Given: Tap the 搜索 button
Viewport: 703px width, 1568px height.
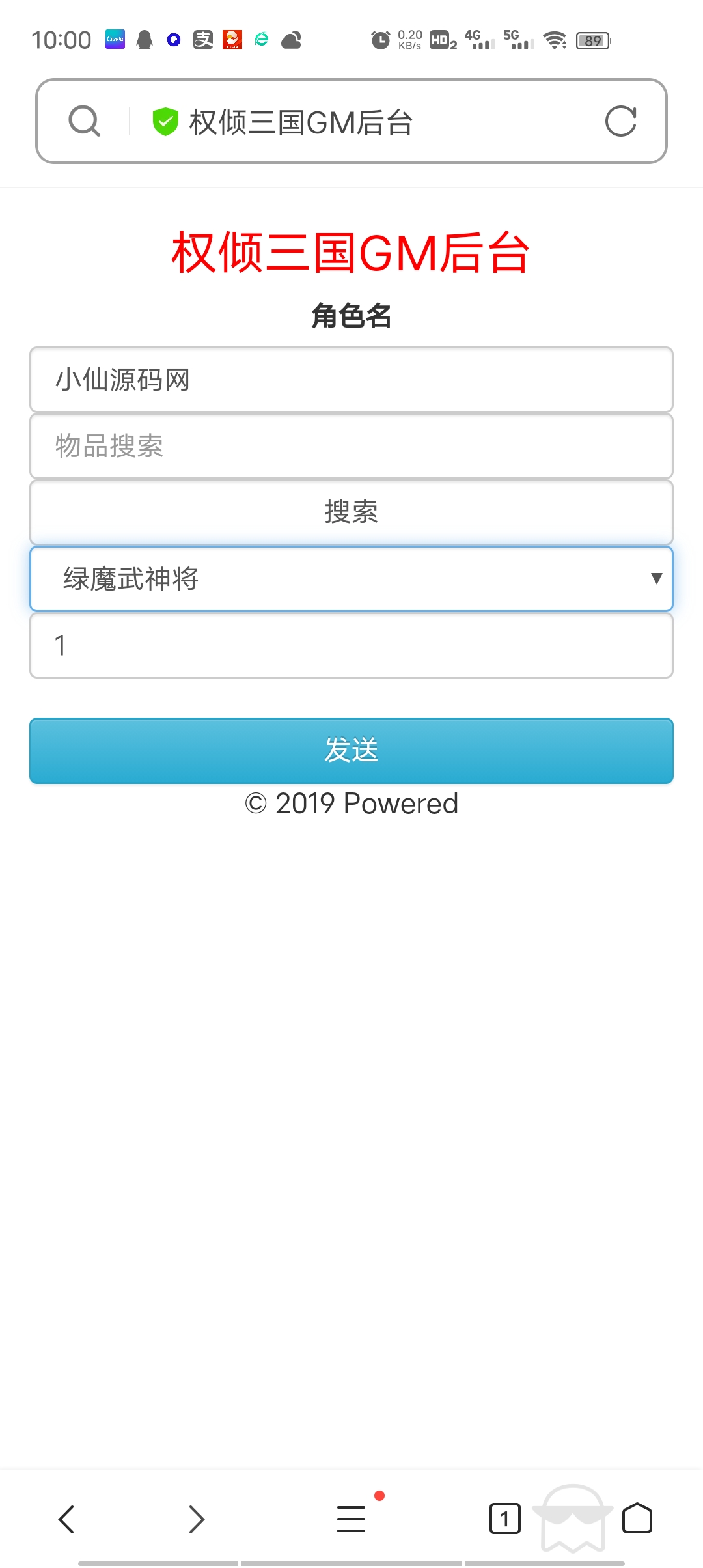Looking at the screenshot, I should 351,512.
